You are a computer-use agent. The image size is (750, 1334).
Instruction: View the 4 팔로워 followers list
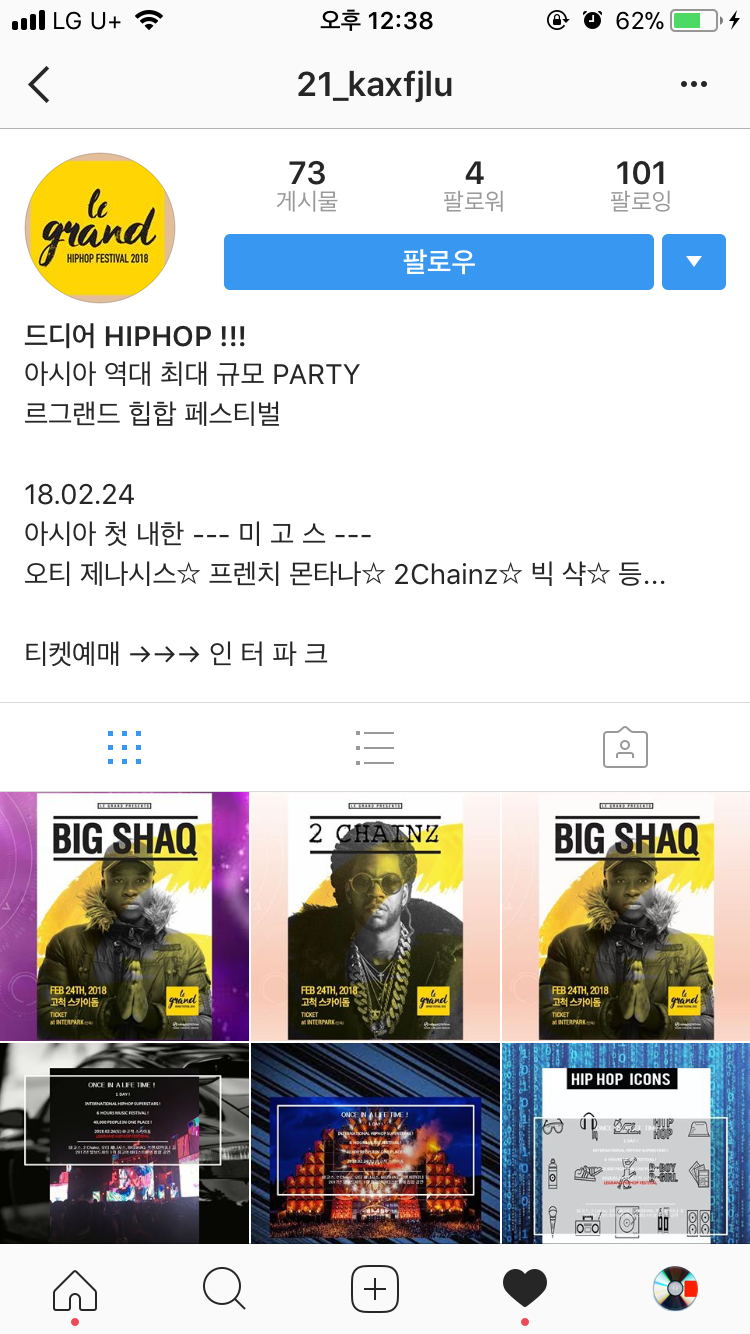point(474,186)
